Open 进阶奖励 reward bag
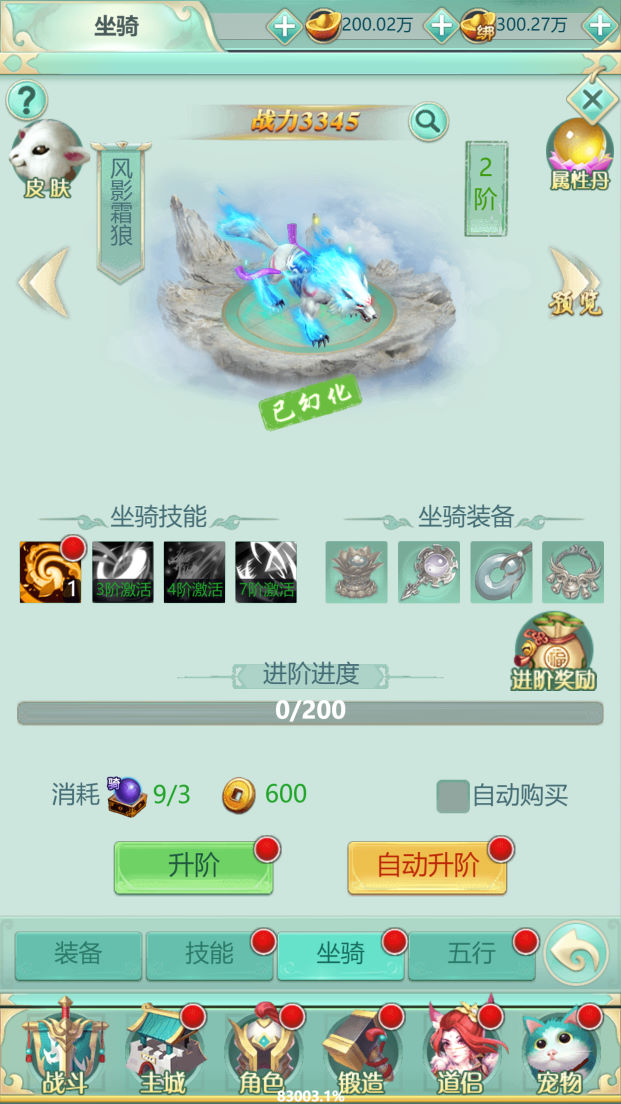 [553, 652]
